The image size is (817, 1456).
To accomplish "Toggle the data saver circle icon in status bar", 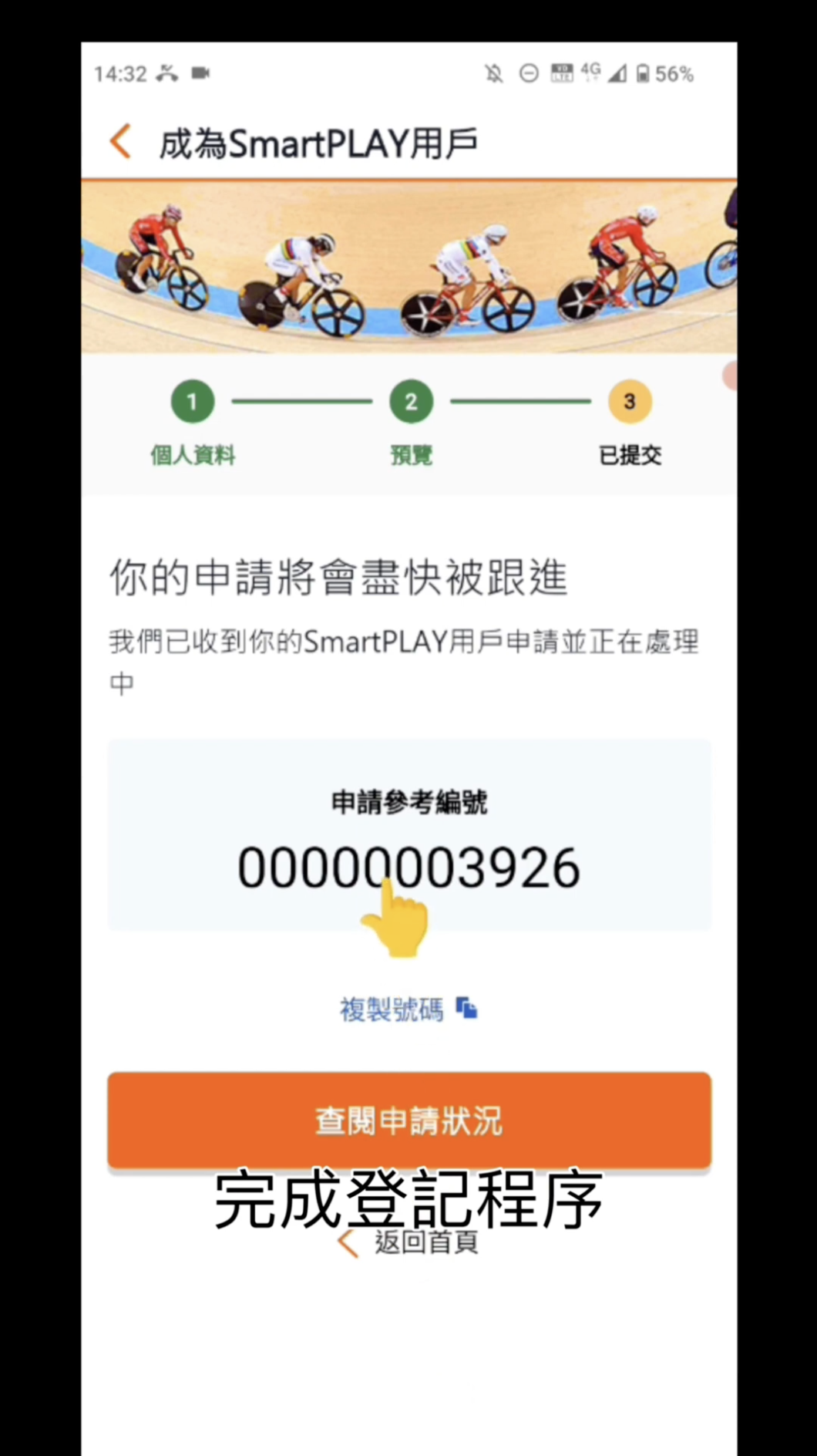I will coord(529,73).
